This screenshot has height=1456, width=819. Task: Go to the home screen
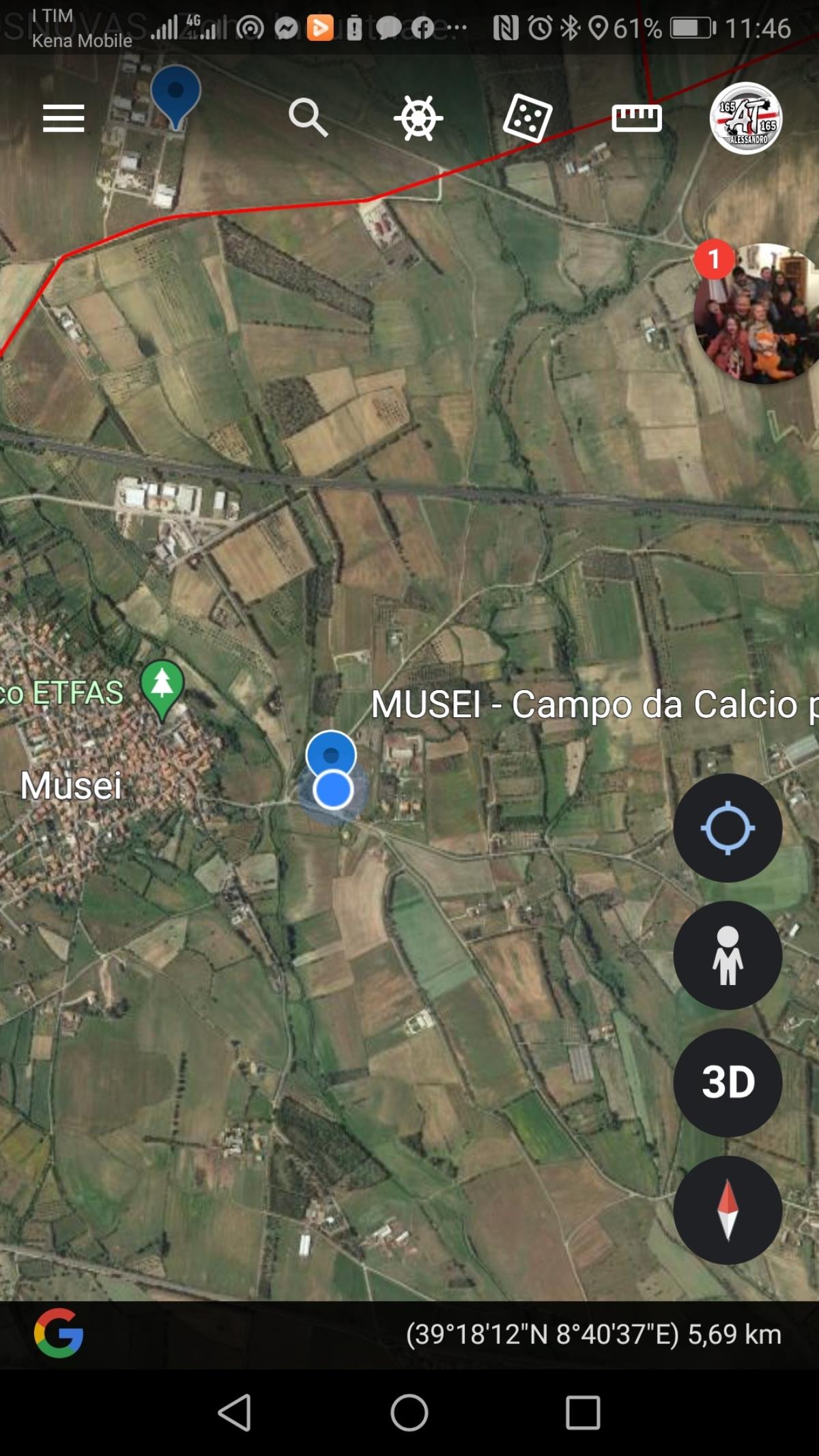409,1412
